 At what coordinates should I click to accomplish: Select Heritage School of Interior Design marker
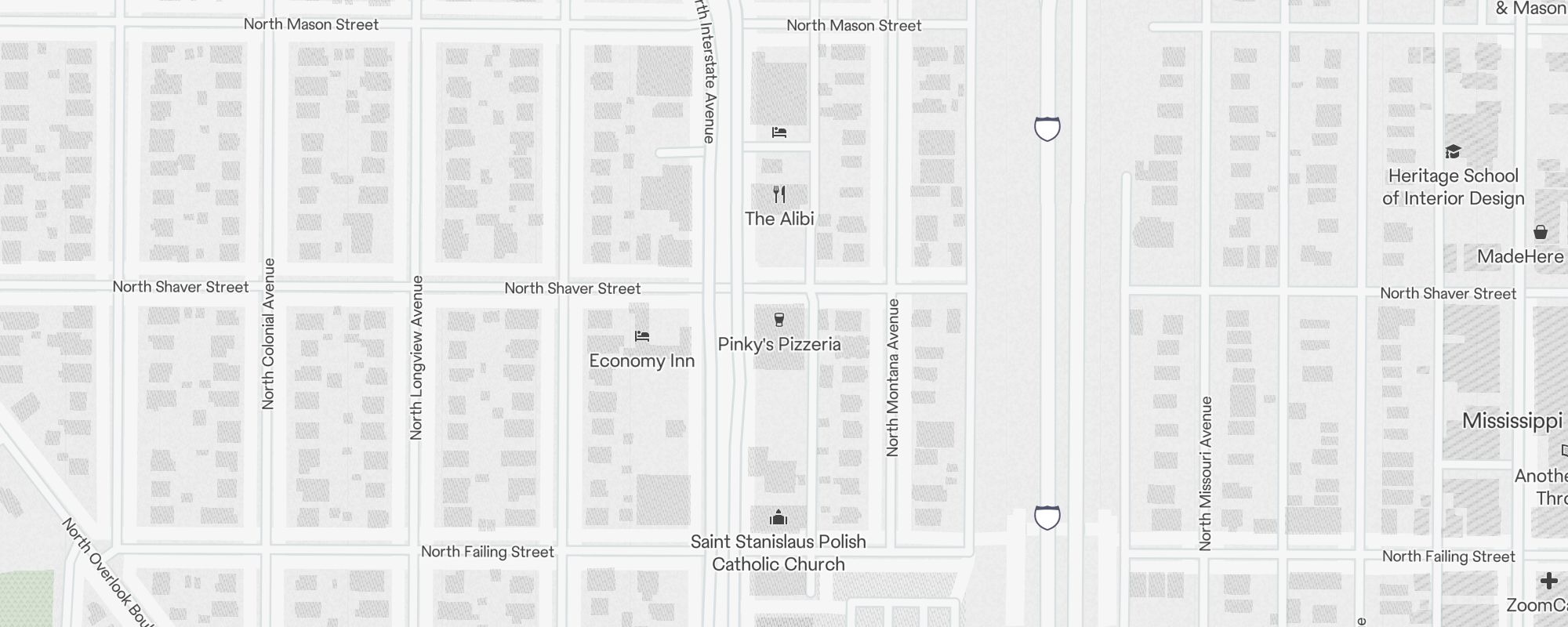coord(1453,152)
